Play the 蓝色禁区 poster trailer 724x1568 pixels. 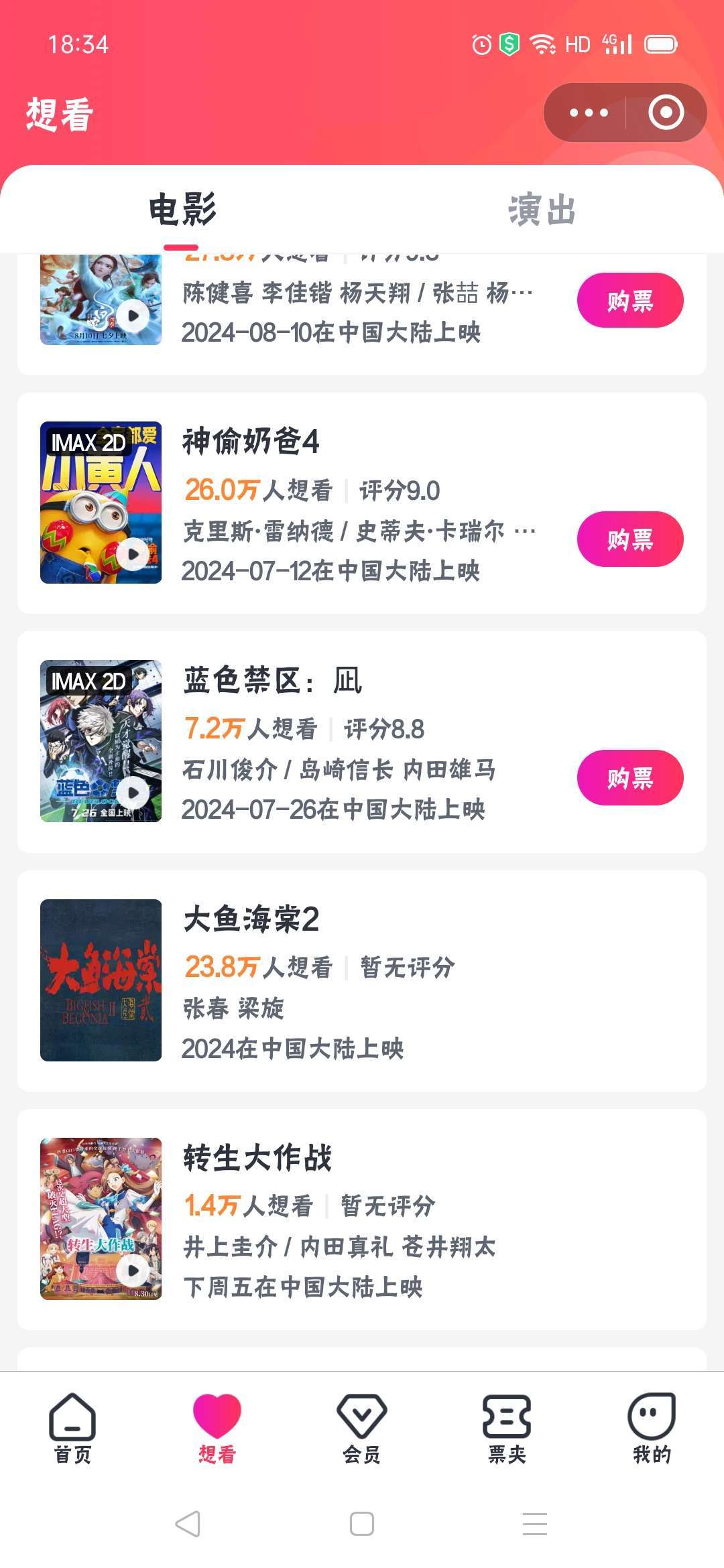pos(133,793)
